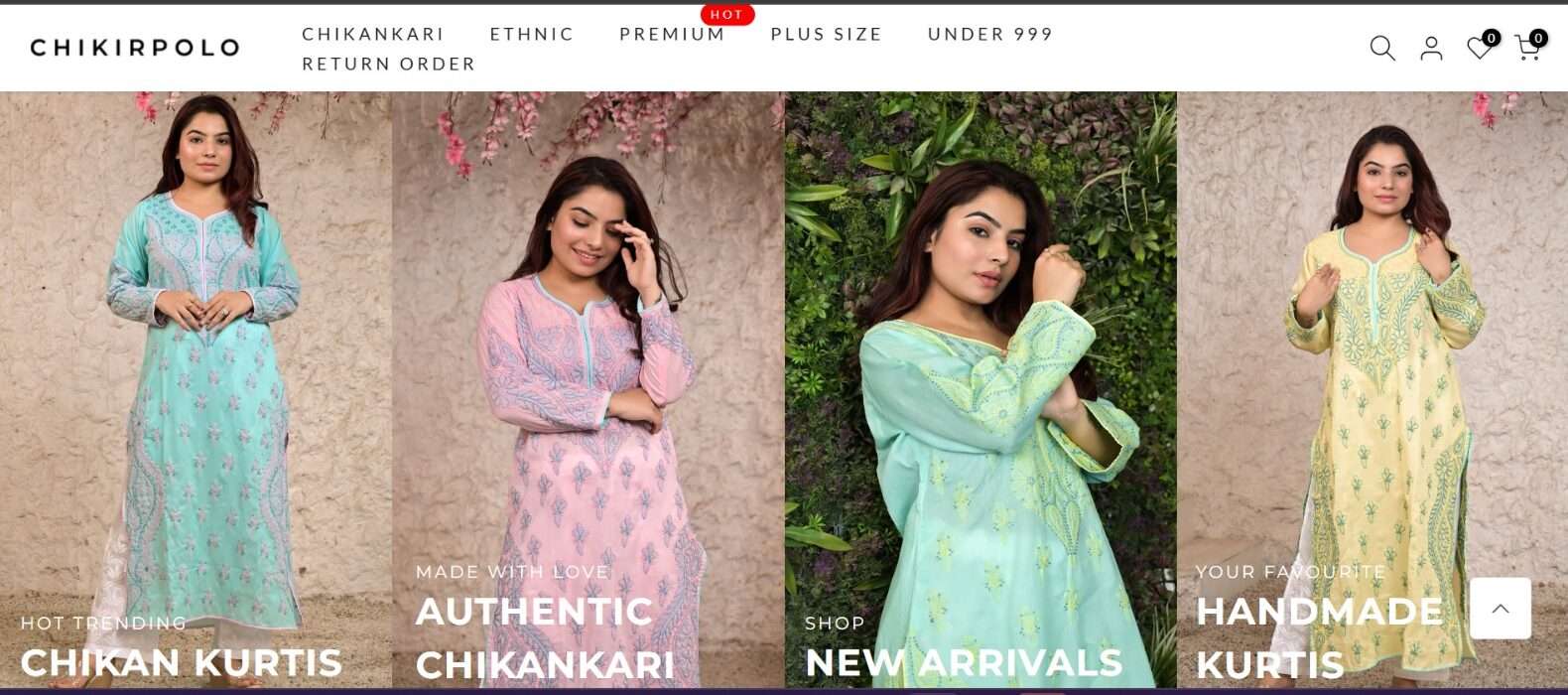The height and width of the screenshot is (695, 1568).
Task: Open the shopping cart
Action: coord(1527,48)
